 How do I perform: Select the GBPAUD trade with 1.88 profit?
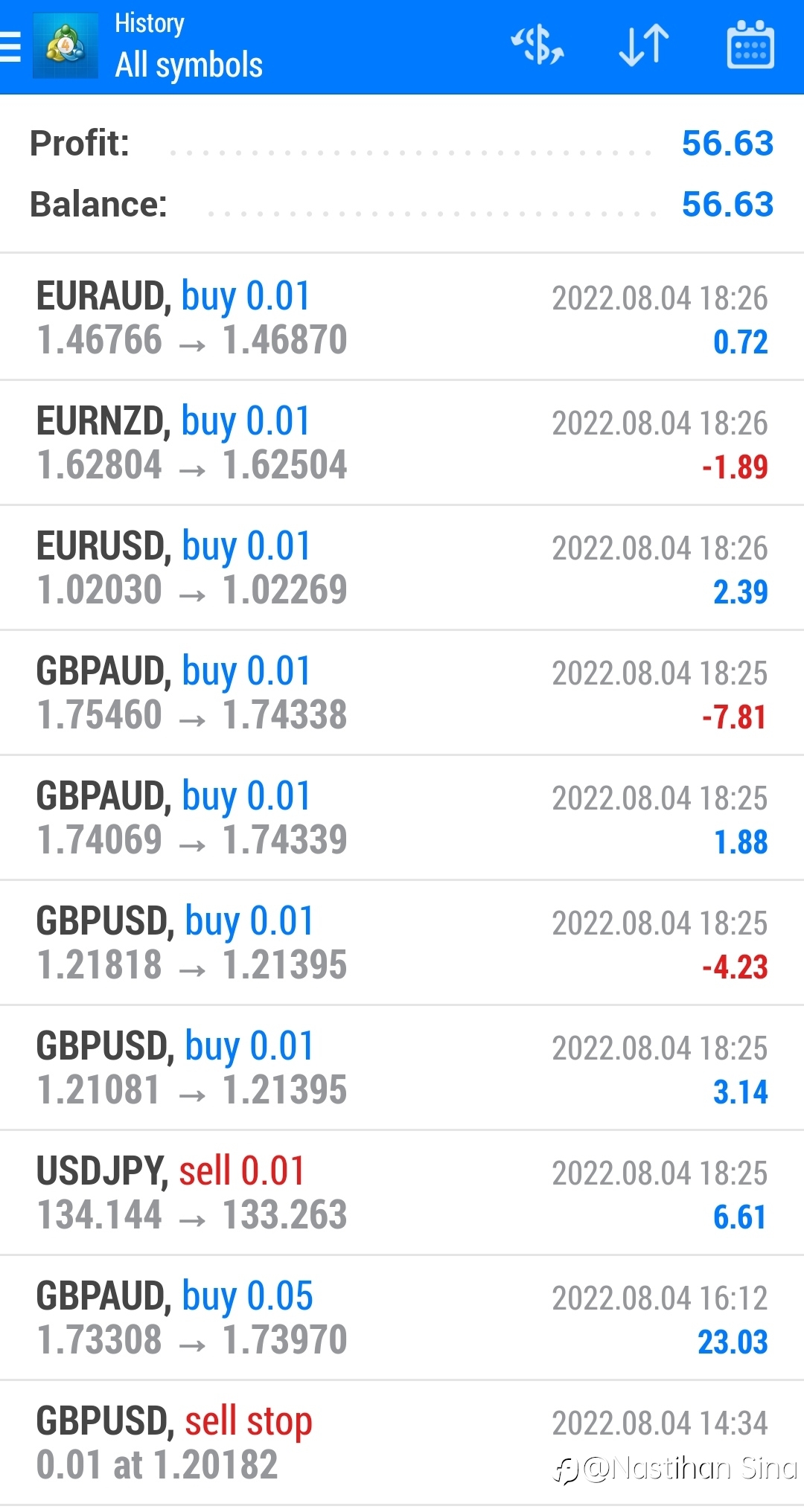pyautogui.click(x=402, y=818)
